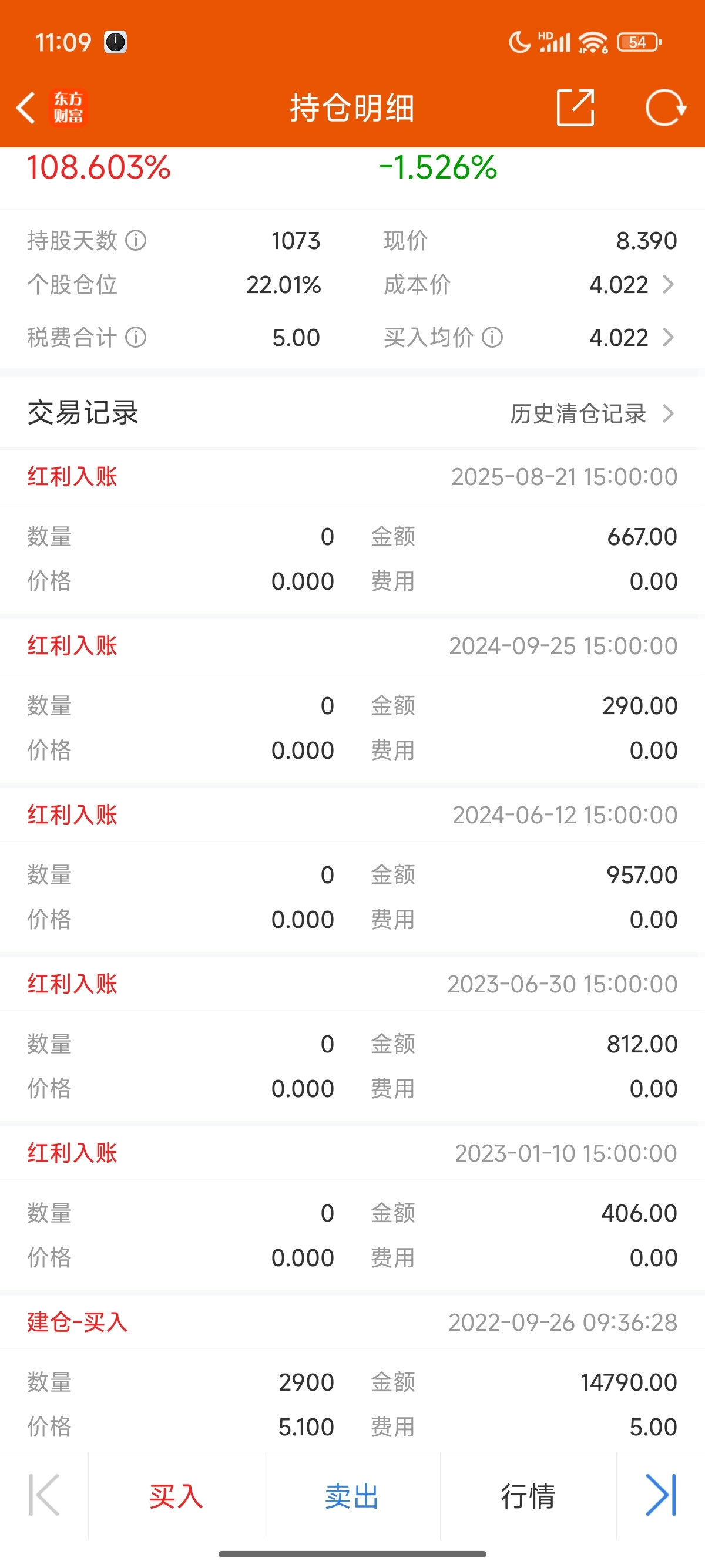Open 成本价 4.022 details
705x1568 pixels.
pos(632,285)
